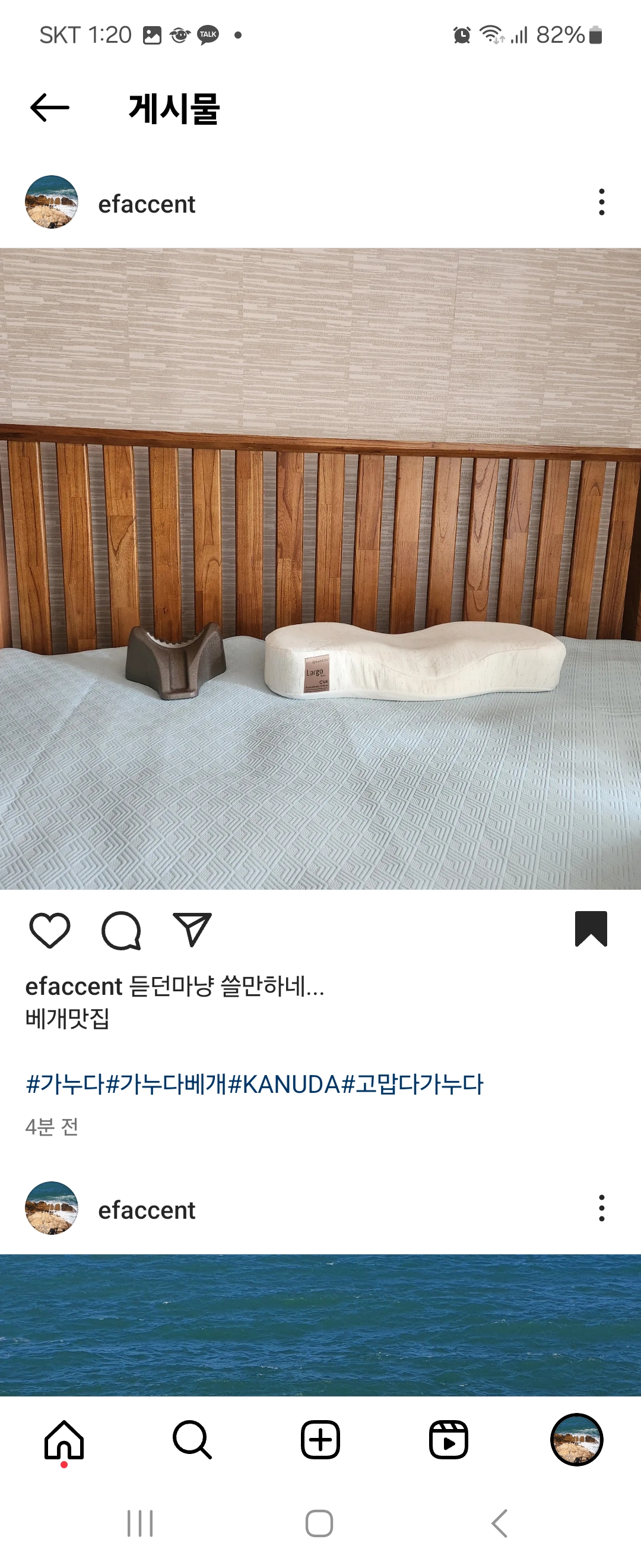Viewport: 641px width, 1568px height.
Task: Open recent apps from system bar
Action: 140,1523
